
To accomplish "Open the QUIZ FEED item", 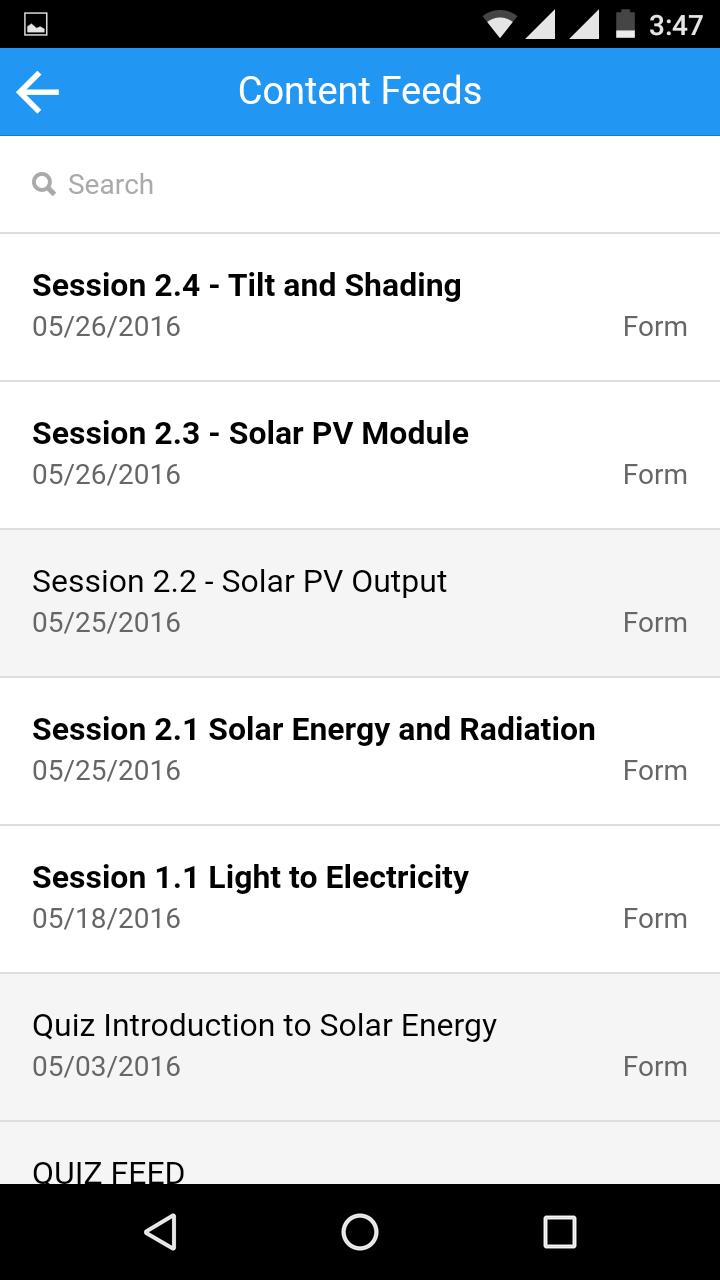I will (x=360, y=1153).
